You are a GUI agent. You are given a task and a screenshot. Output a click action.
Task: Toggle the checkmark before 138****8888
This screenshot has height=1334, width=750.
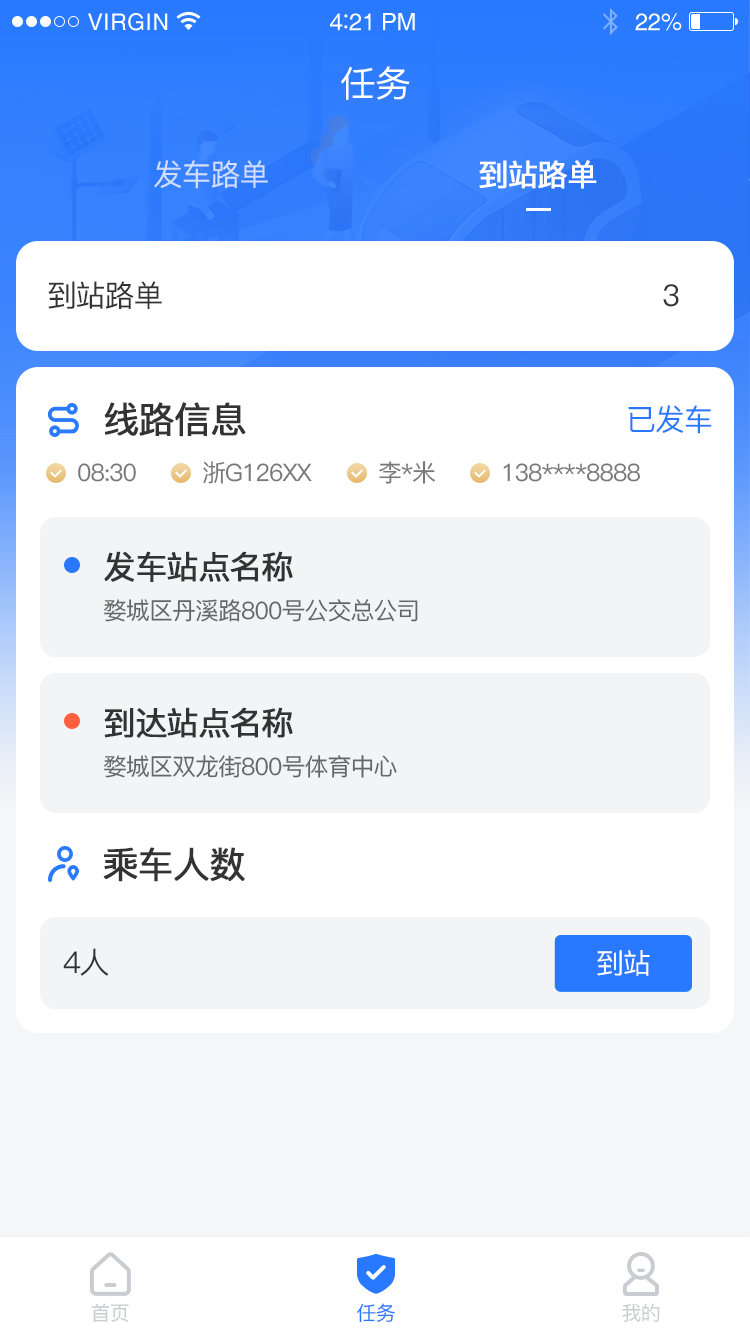[x=479, y=473]
